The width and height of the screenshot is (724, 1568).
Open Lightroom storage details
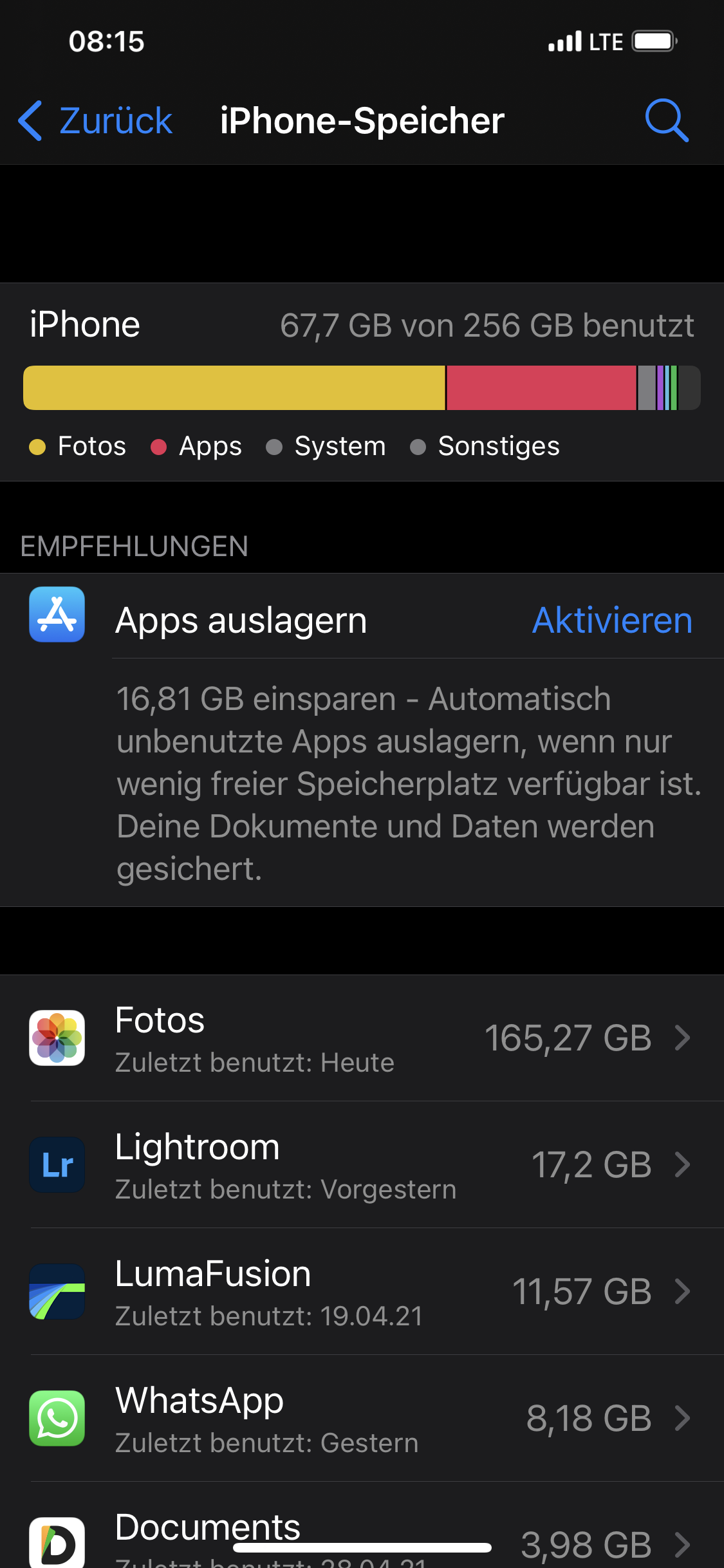tap(362, 1164)
